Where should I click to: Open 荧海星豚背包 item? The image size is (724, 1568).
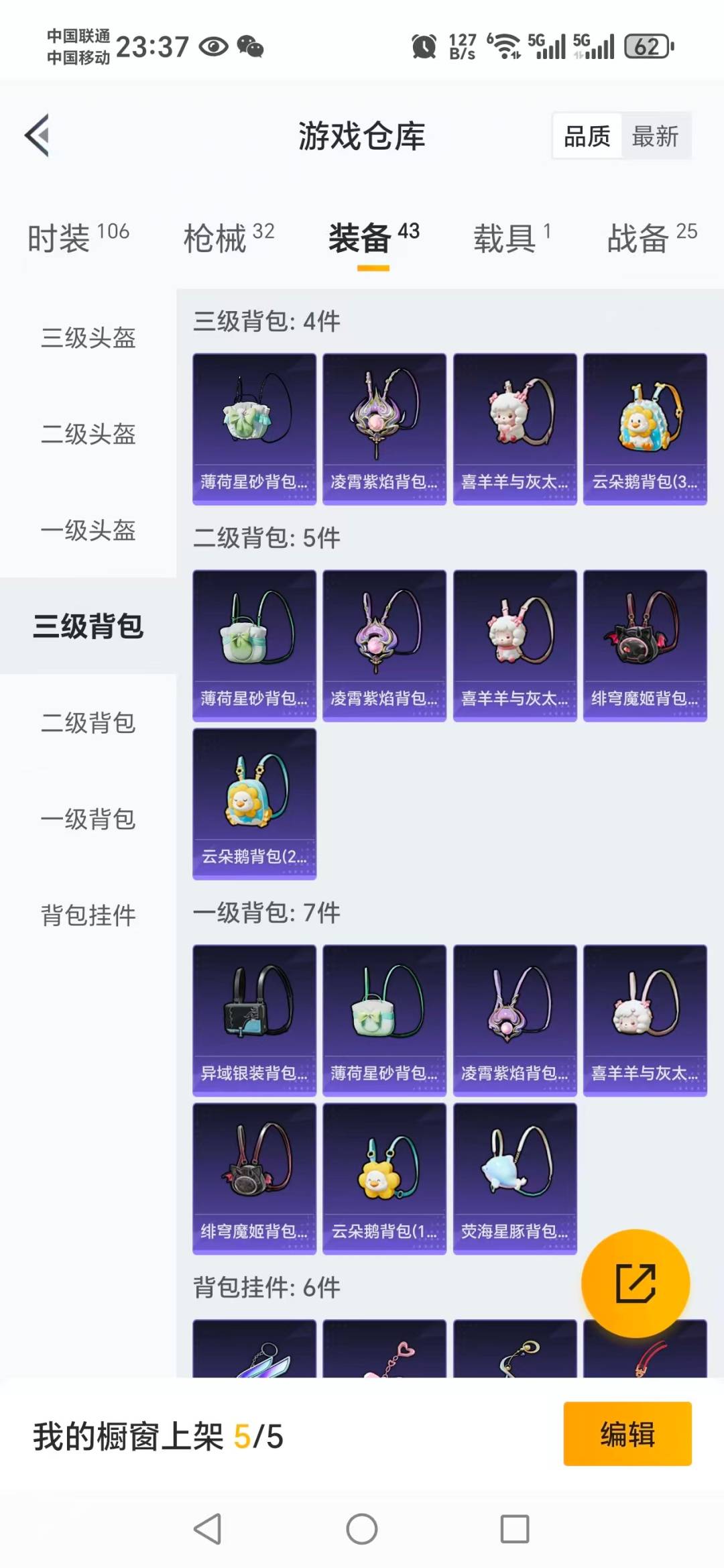click(515, 1178)
